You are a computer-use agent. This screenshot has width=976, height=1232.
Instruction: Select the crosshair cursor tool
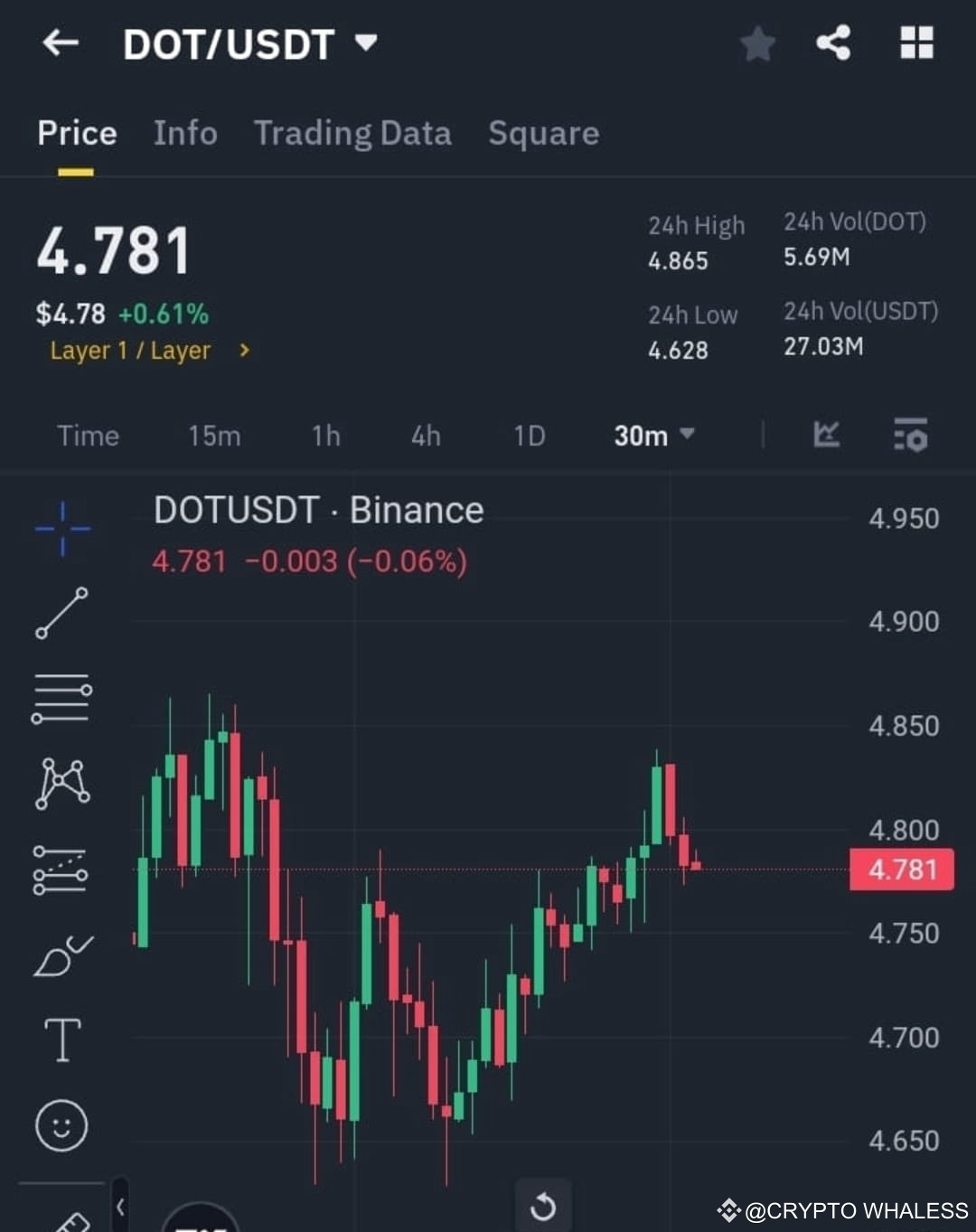[61, 529]
